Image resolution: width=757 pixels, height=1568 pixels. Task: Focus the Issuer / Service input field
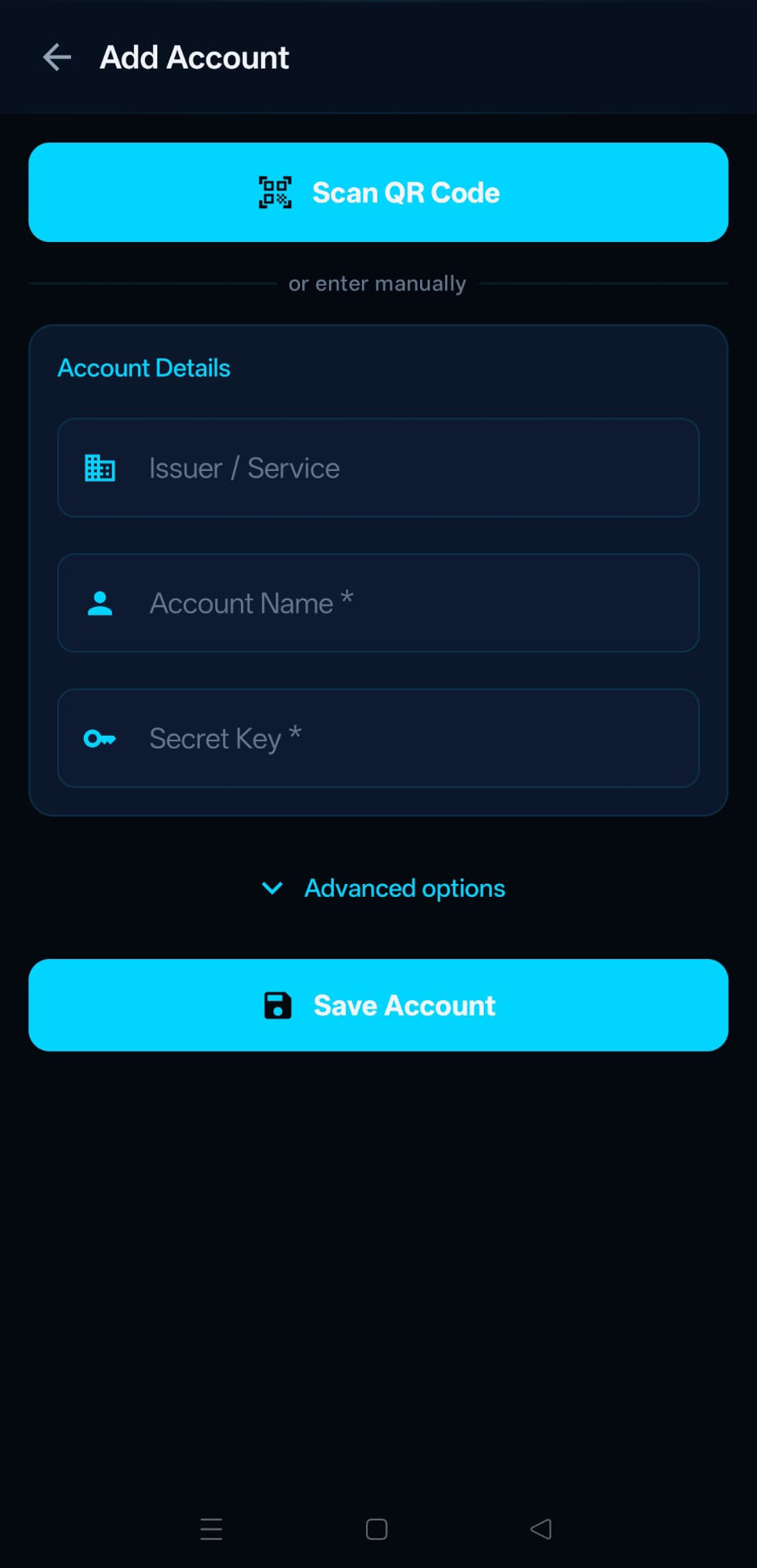pyautogui.click(x=378, y=468)
